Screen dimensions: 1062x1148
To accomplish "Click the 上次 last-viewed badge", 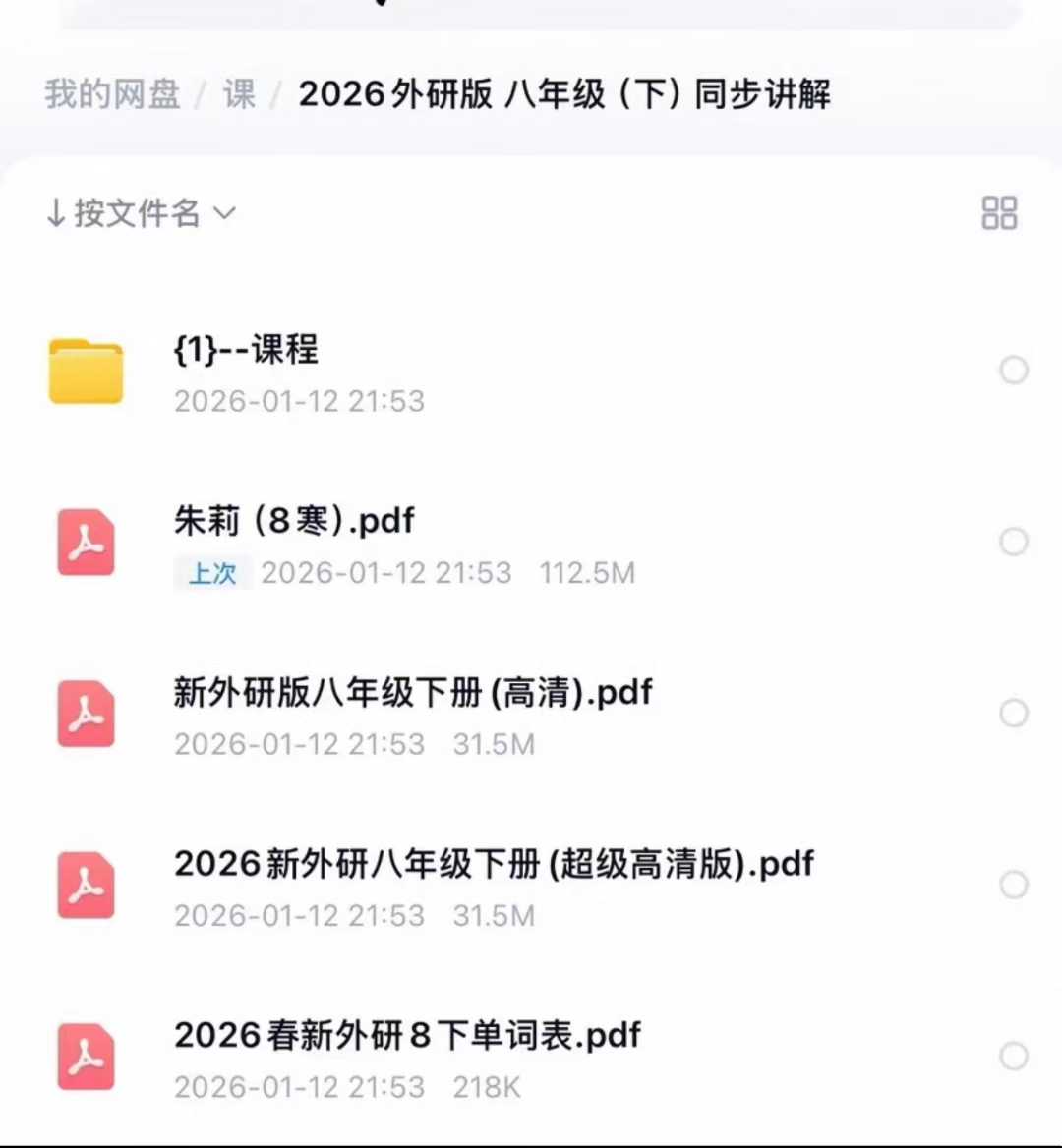I will click(x=212, y=573).
